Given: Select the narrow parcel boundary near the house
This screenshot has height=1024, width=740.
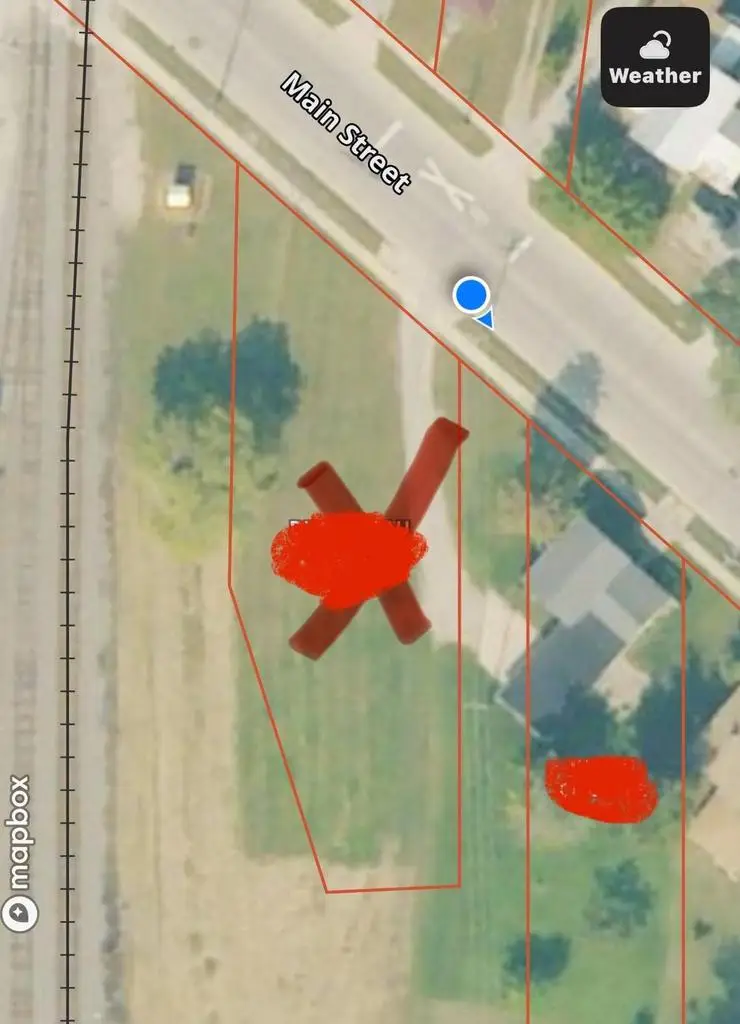Looking at the screenshot, I should click(530, 600).
